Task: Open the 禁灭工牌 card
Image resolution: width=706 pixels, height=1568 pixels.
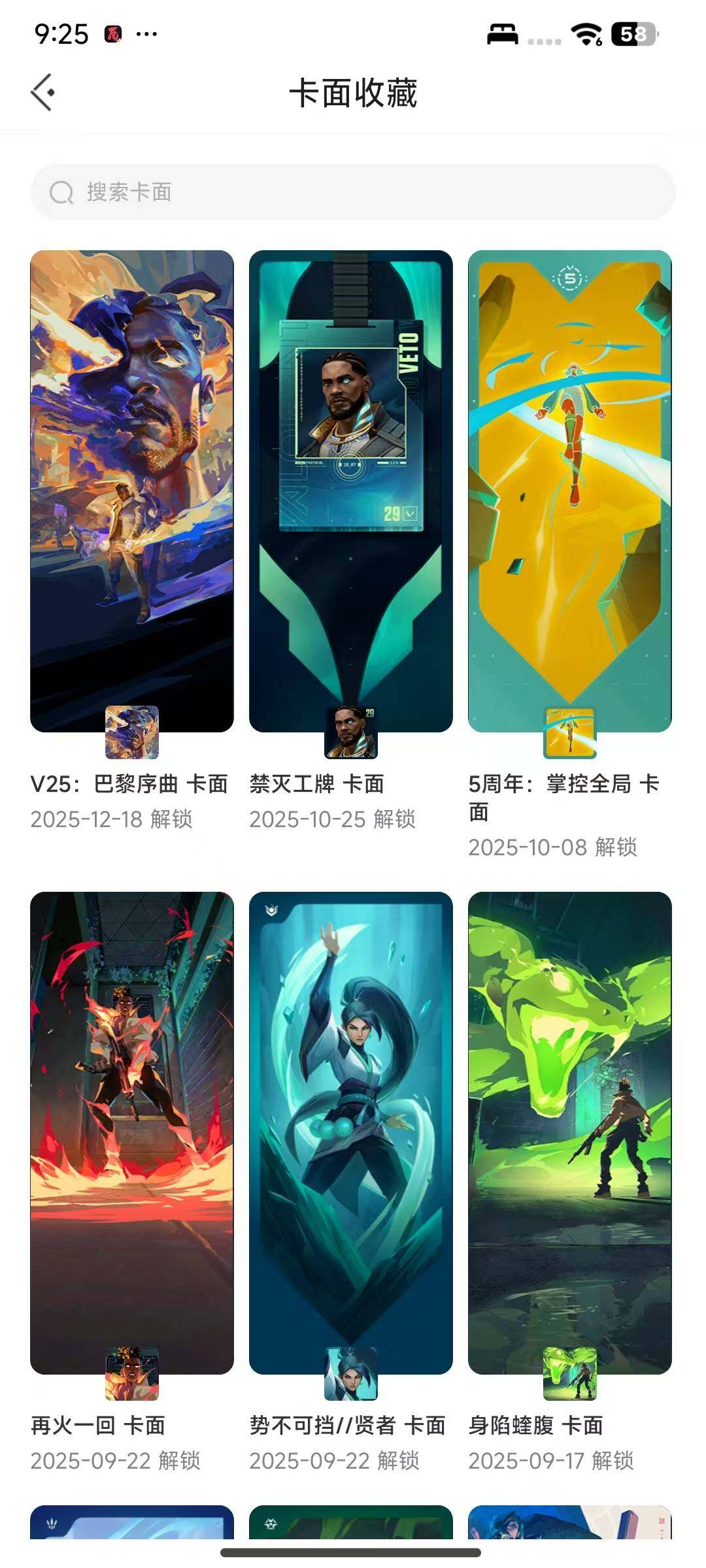Action: tap(350, 491)
